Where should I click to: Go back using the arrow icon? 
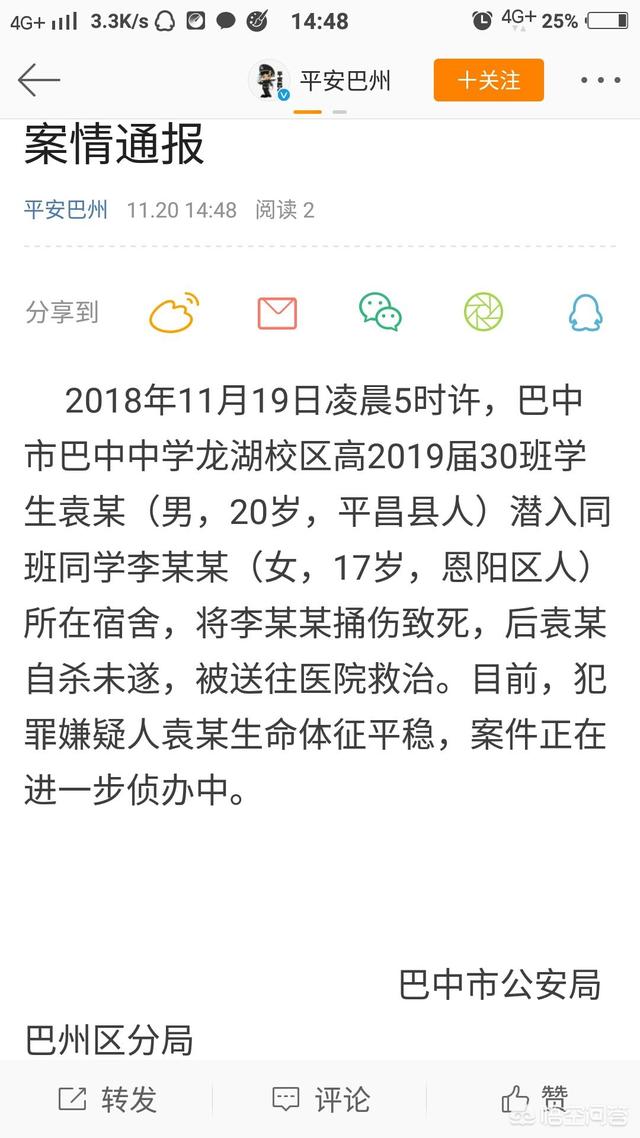click(x=40, y=80)
